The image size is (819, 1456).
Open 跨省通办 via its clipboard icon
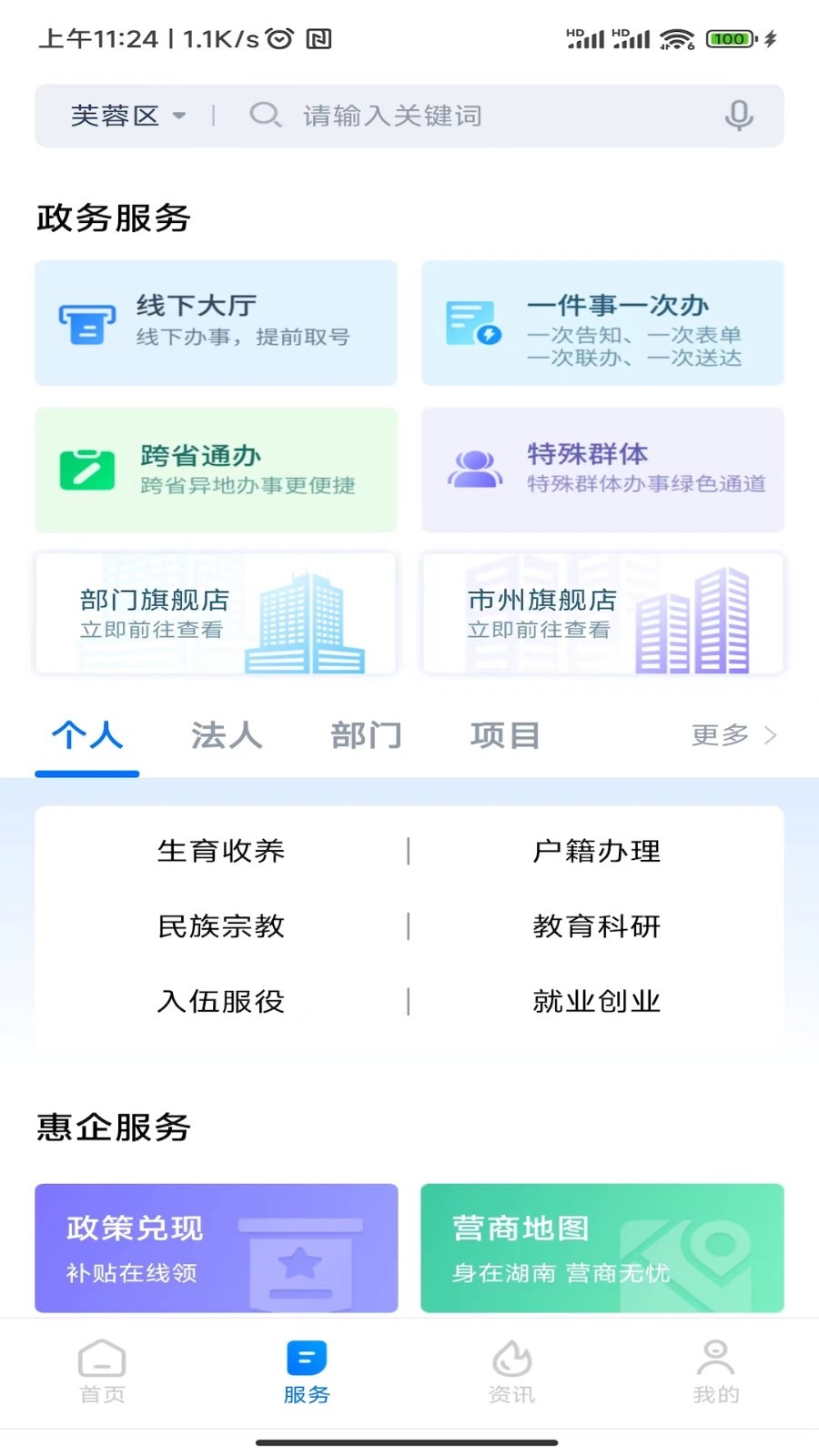click(x=86, y=470)
